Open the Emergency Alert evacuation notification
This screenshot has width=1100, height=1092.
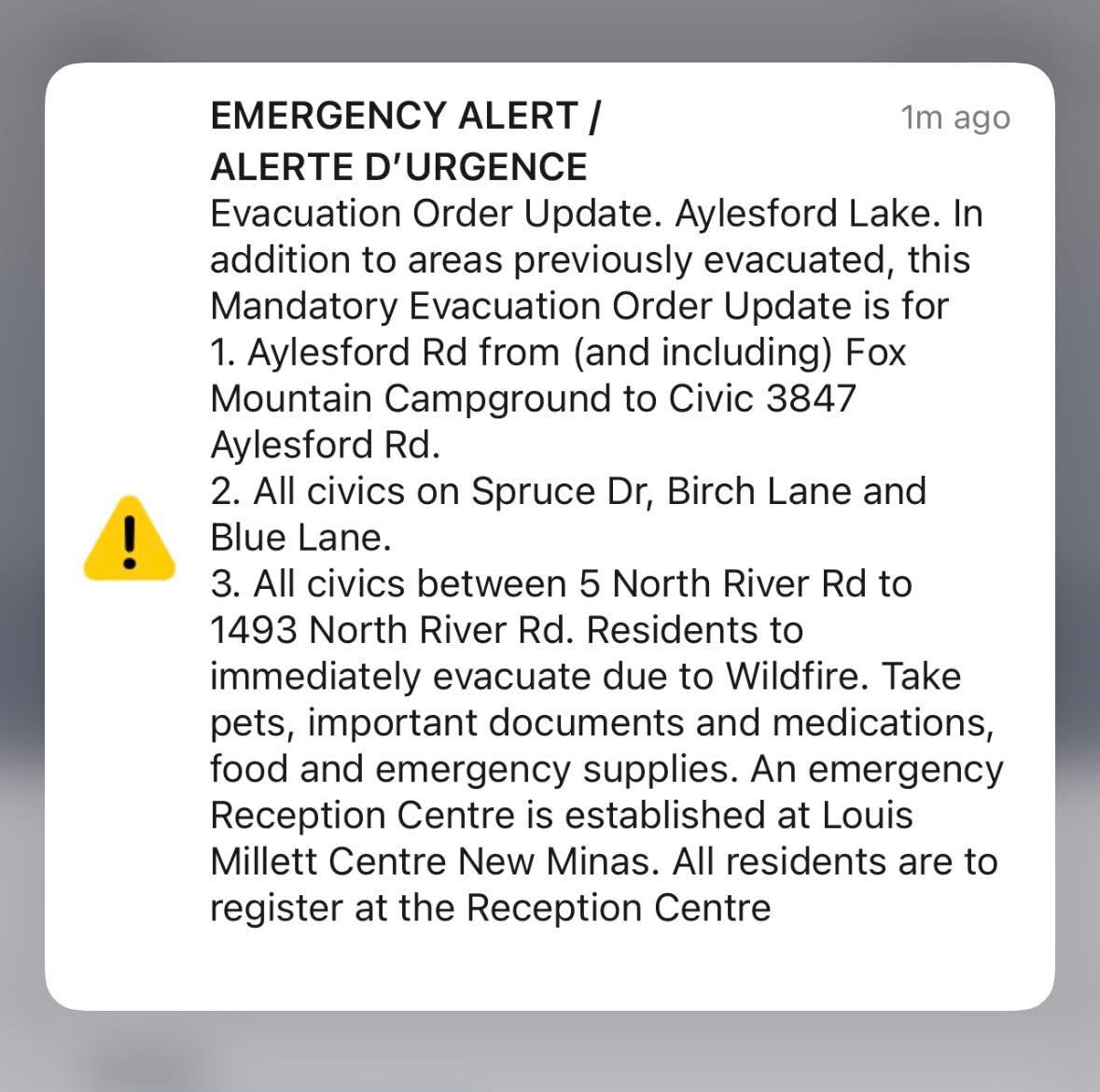[550, 537]
